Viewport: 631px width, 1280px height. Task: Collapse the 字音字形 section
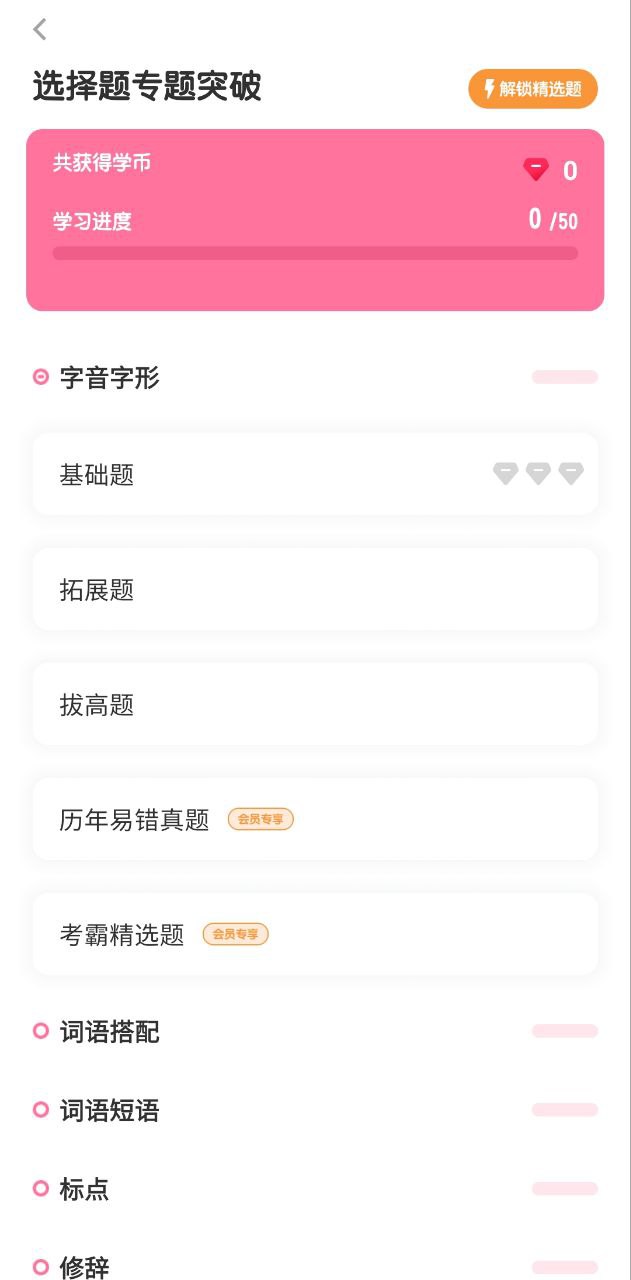point(110,378)
